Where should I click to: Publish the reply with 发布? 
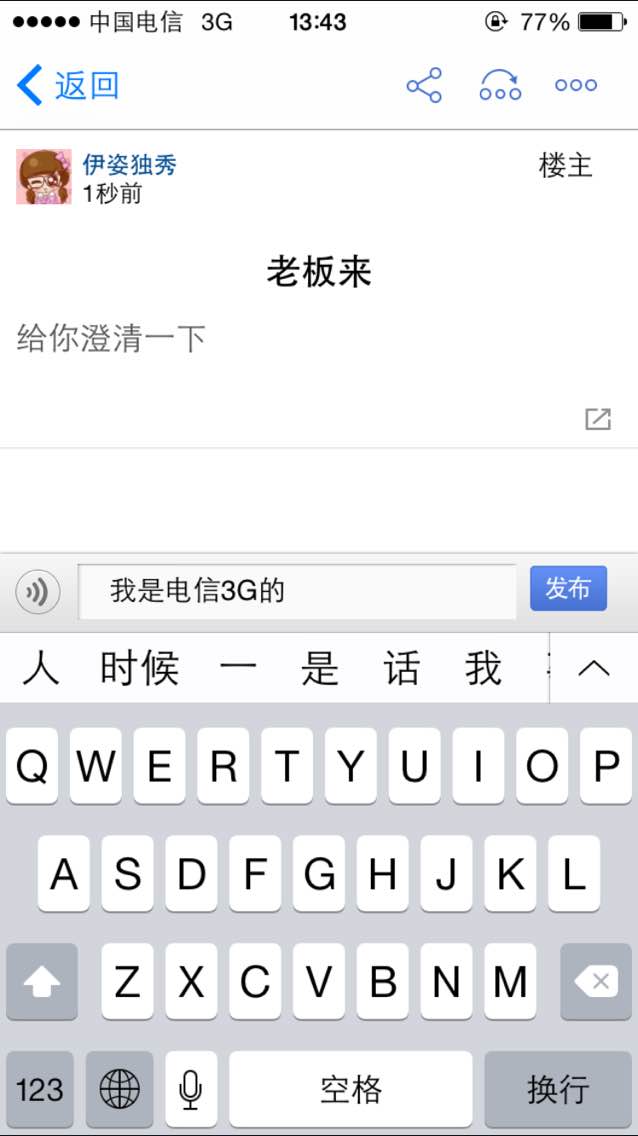click(568, 588)
